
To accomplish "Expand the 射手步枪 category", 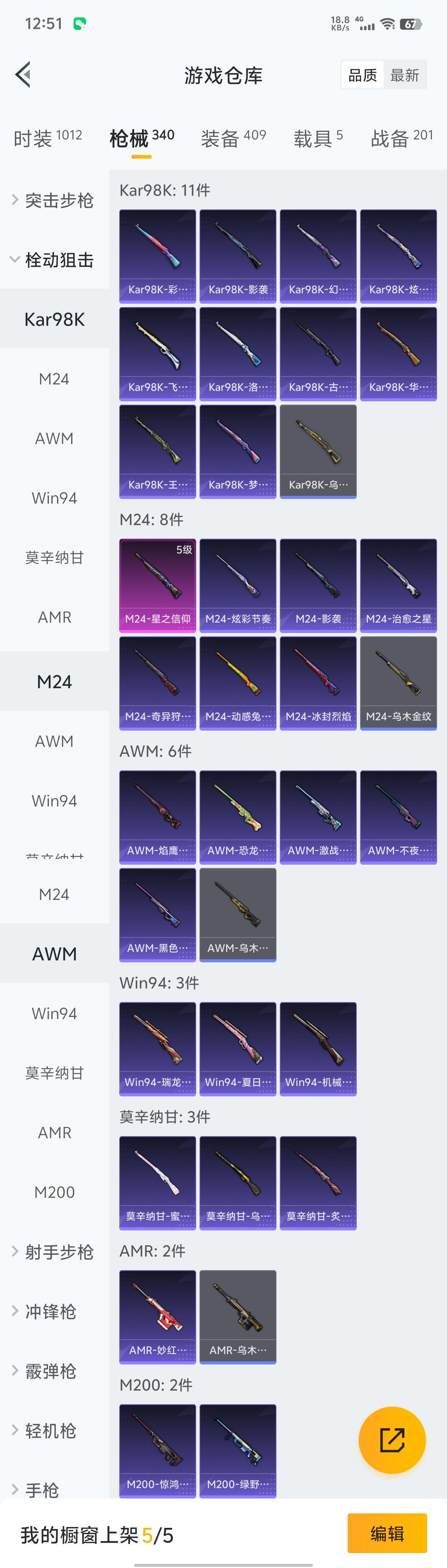I will point(53,1252).
